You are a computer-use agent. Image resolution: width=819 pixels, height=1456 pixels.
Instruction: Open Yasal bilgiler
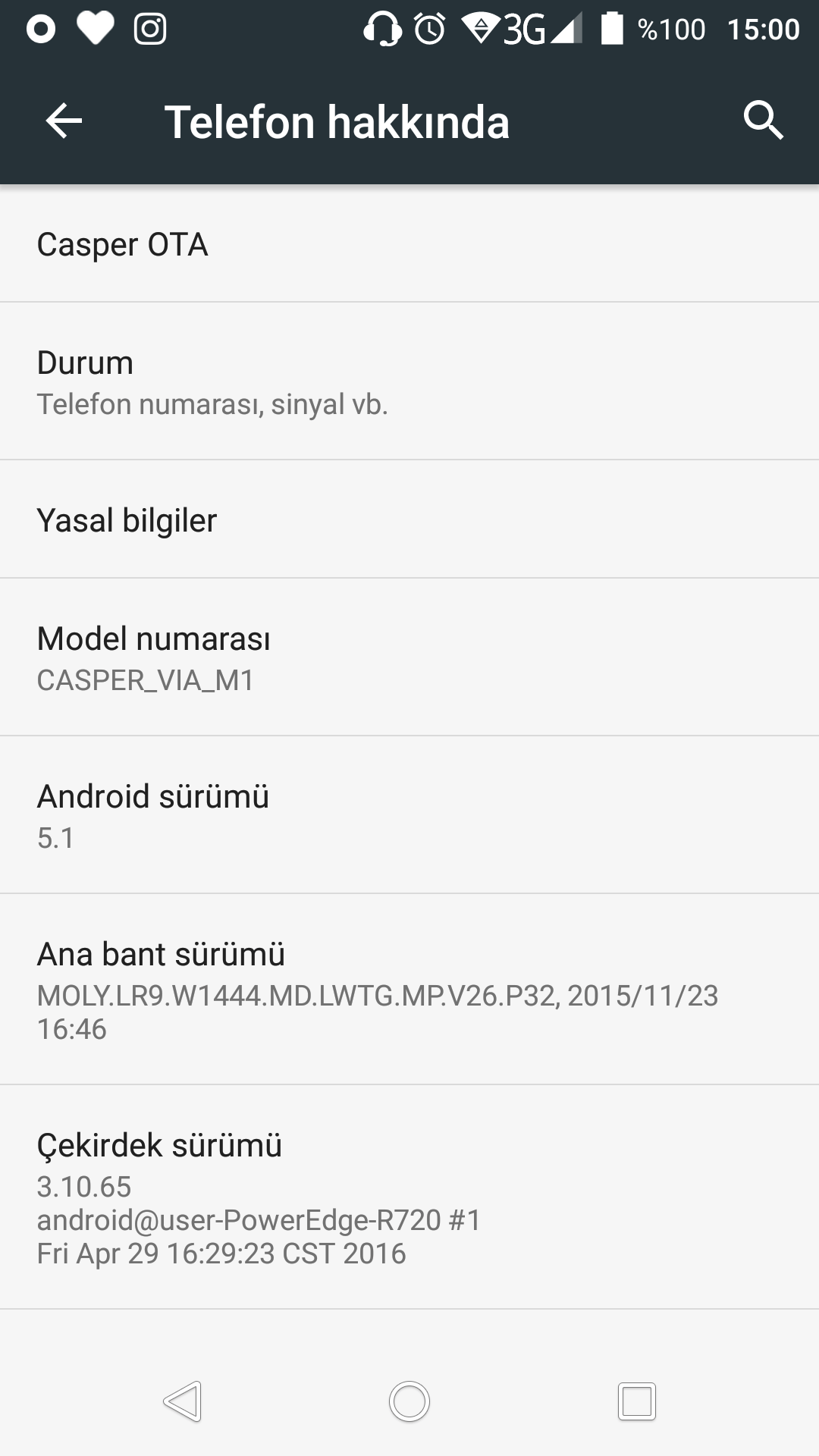409,520
